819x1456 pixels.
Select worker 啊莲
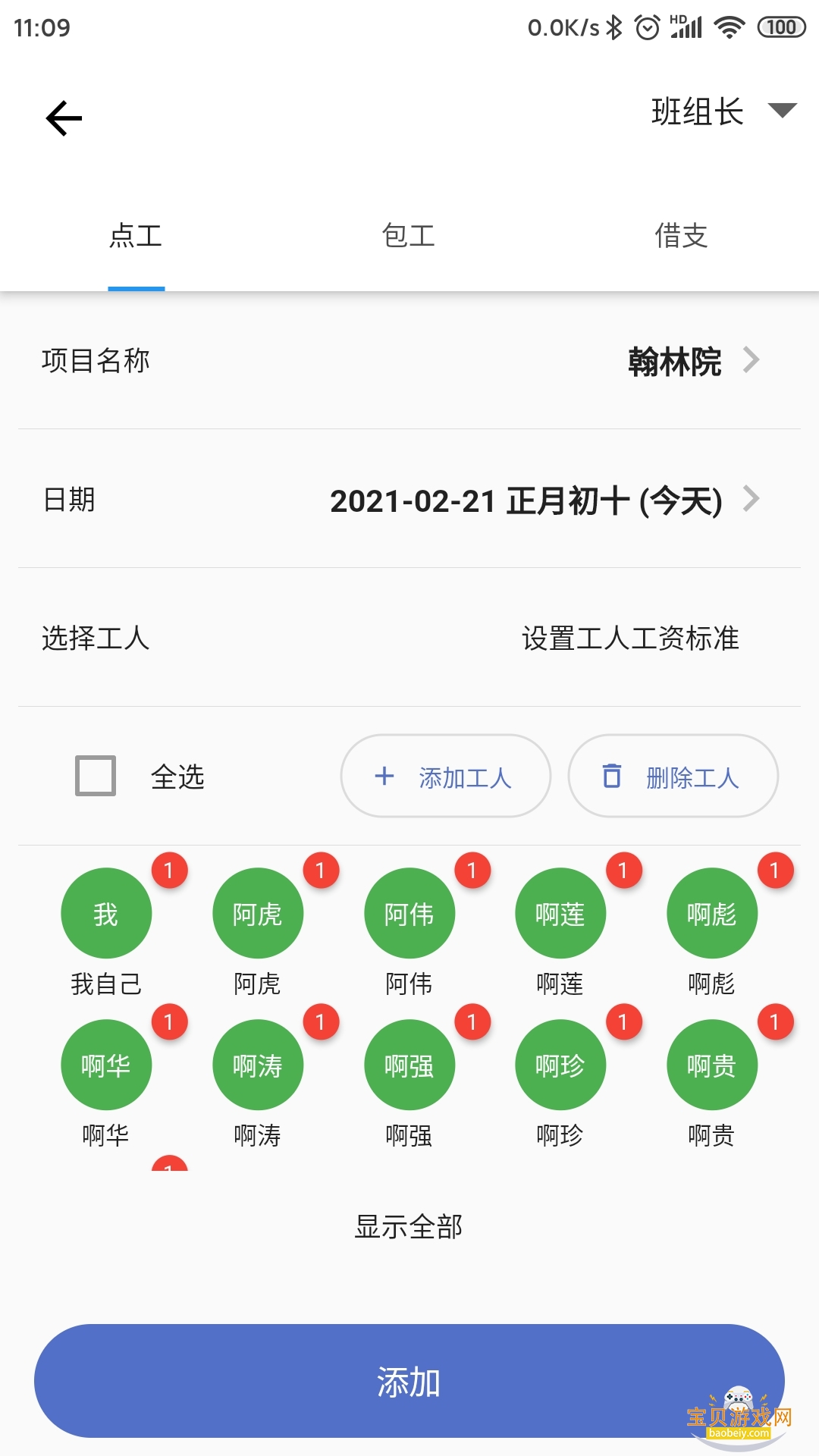(x=560, y=914)
